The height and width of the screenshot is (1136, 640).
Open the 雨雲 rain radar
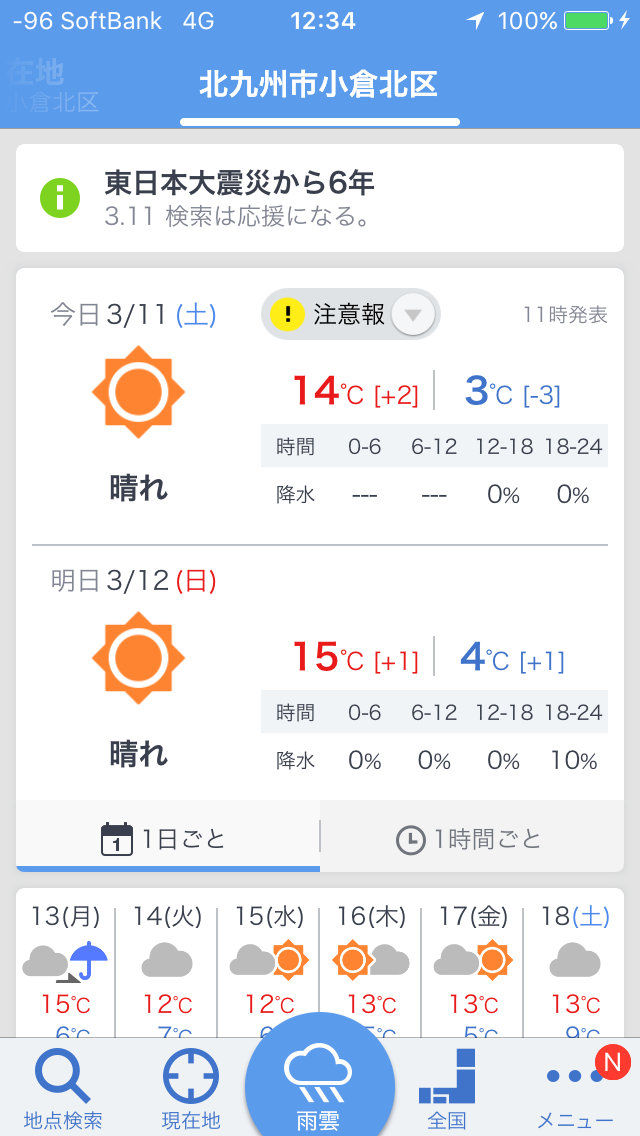coord(319,1085)
